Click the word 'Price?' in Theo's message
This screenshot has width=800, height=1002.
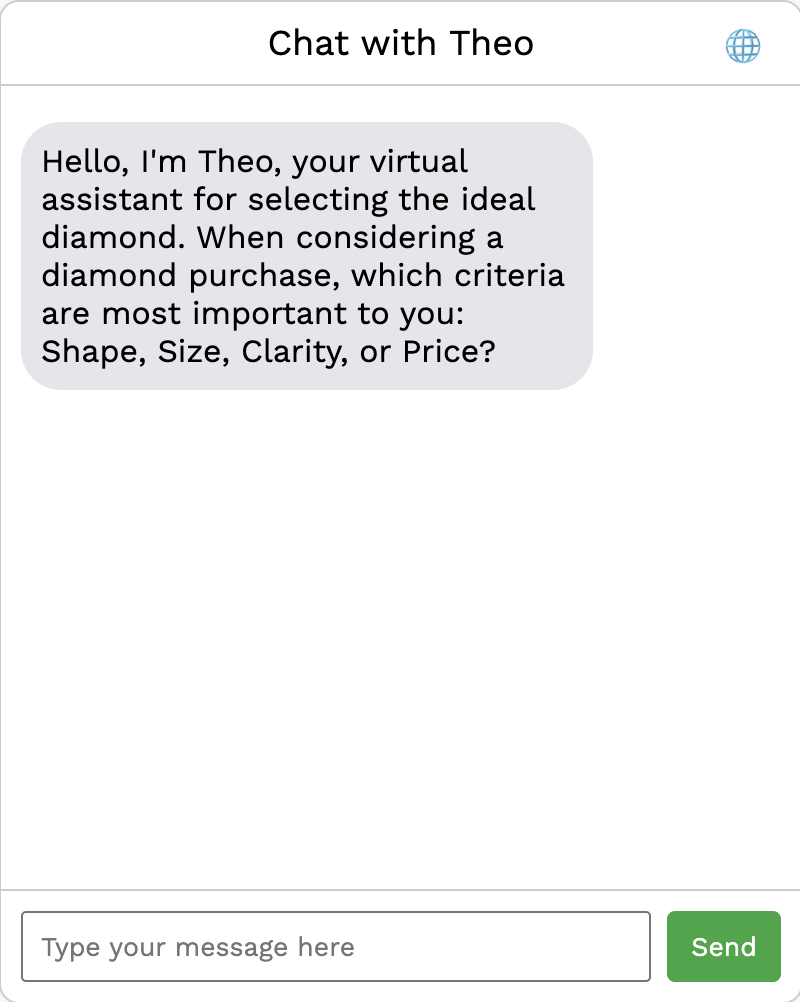[x=450, y=351]
